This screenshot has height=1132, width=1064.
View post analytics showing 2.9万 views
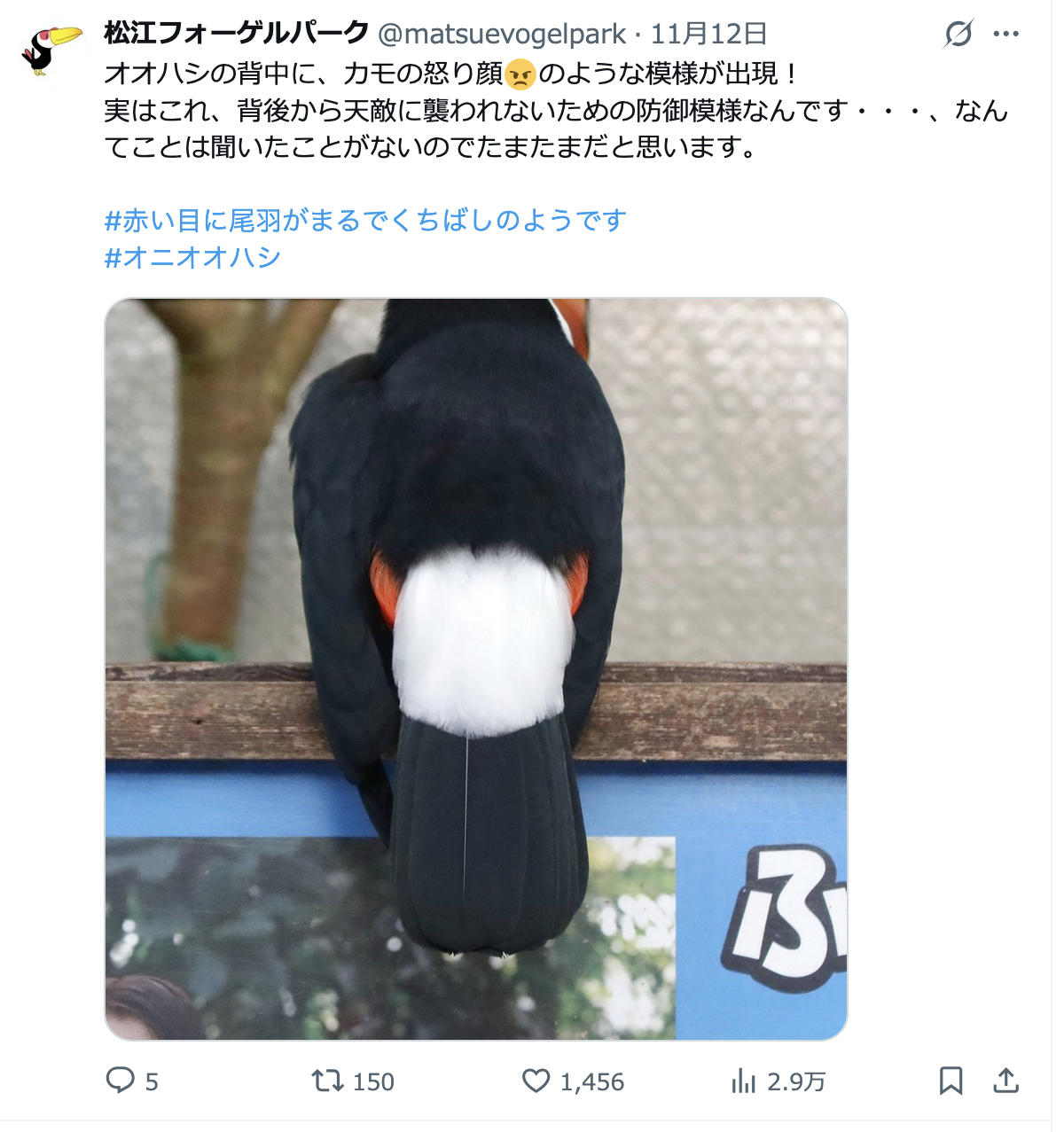coord(743,1081)
